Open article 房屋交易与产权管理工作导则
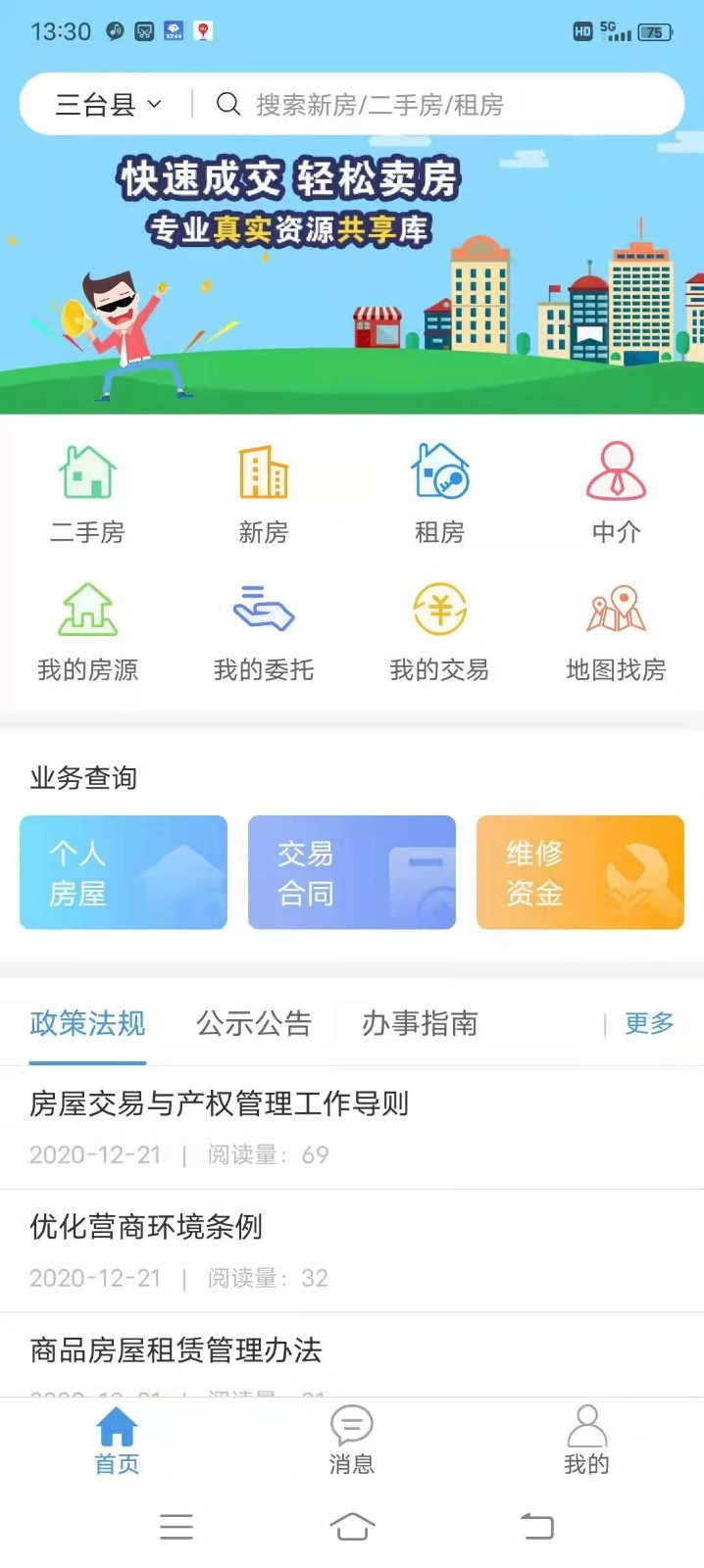The image size is (704, 1568). pyautogui.click(x=219, y=1104)
